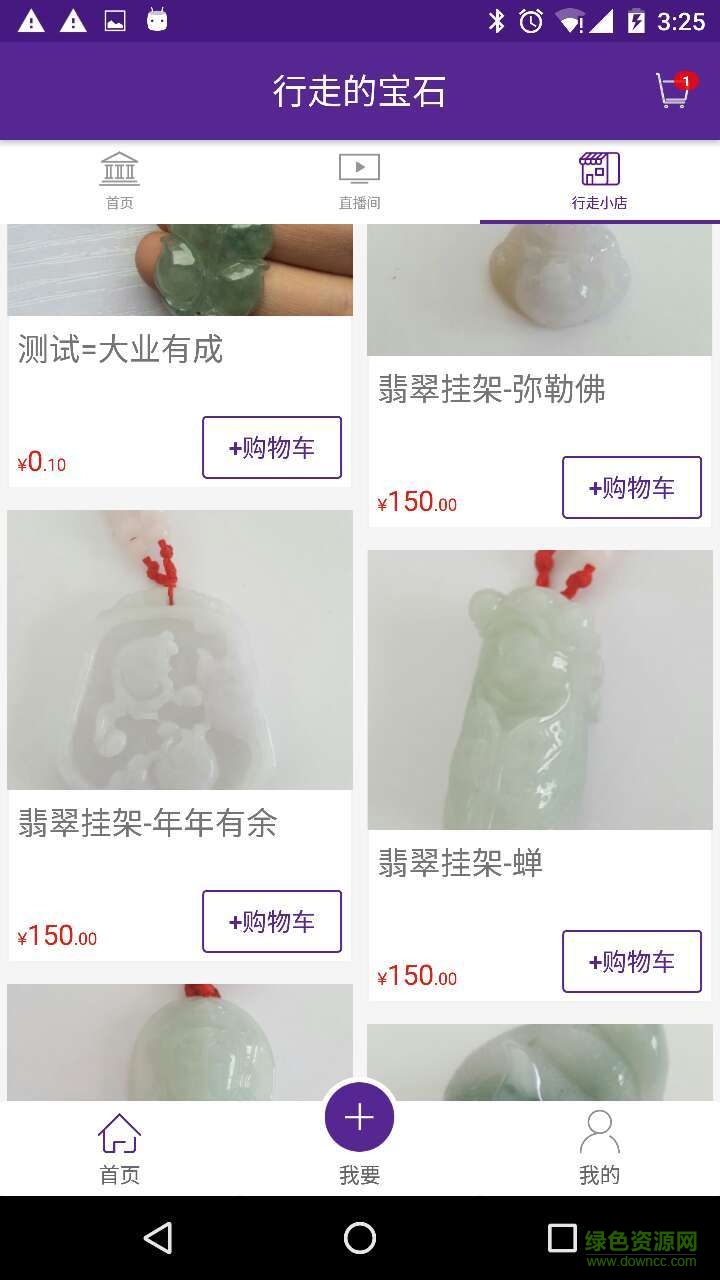
Task: Tap the 行走小店 shop icon
Action: 599,168
